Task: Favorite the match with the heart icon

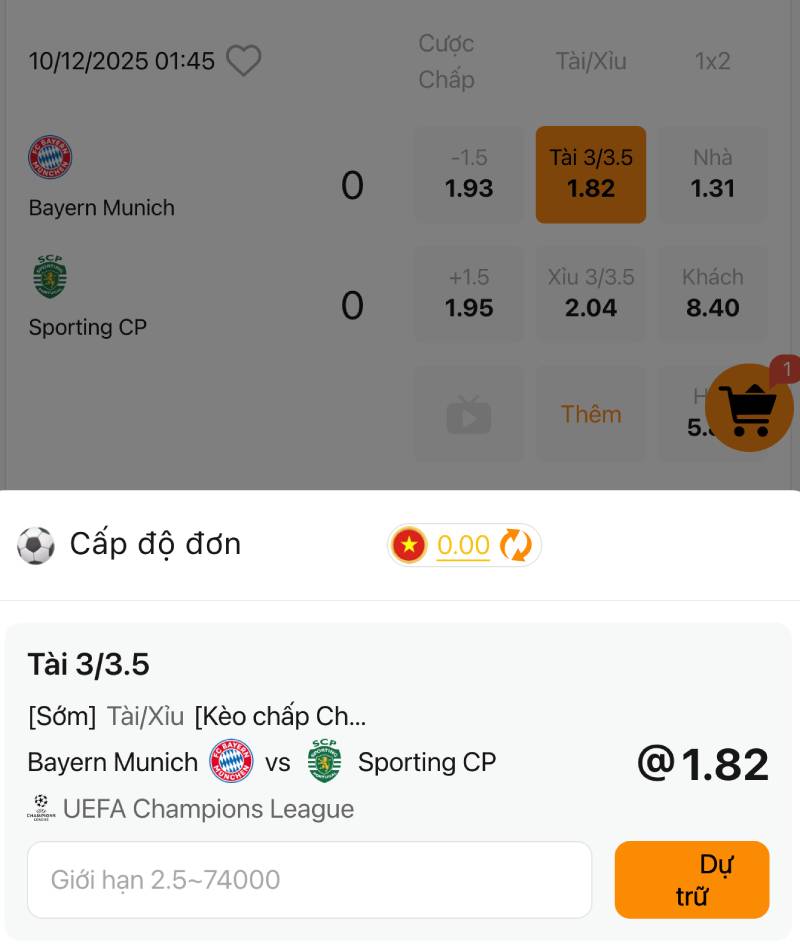Action: click(x=243, y=61)
